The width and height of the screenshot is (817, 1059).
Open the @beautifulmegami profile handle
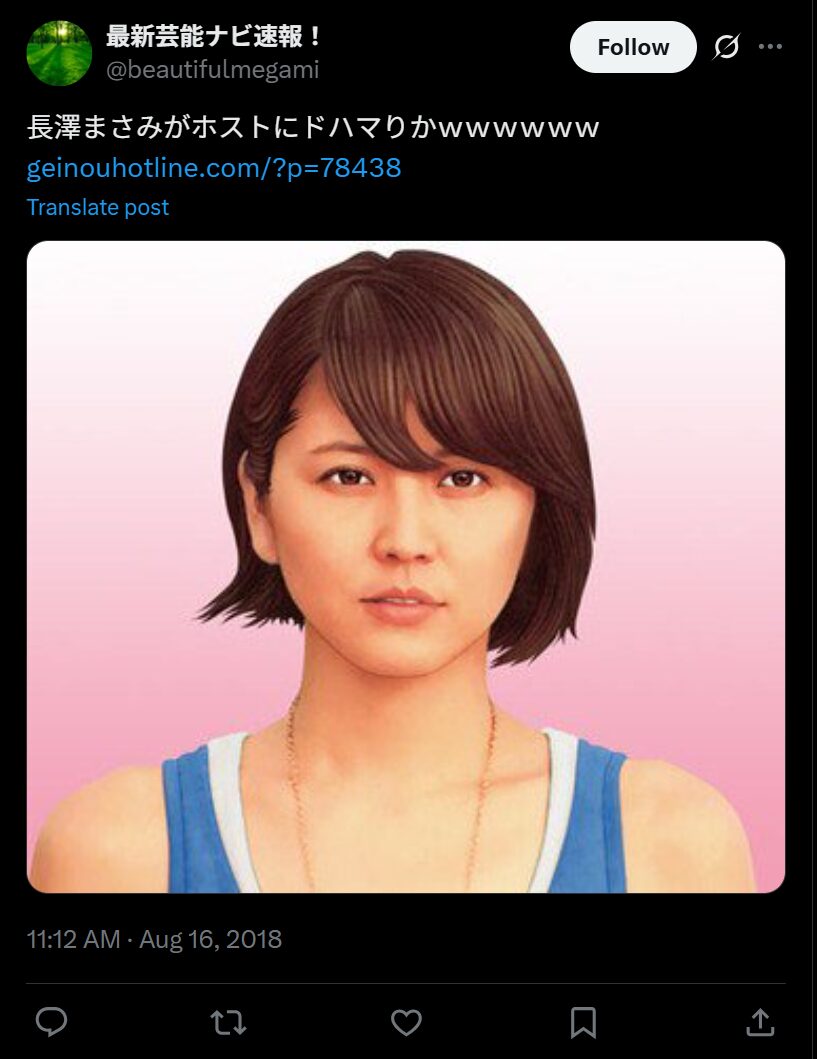212,69
